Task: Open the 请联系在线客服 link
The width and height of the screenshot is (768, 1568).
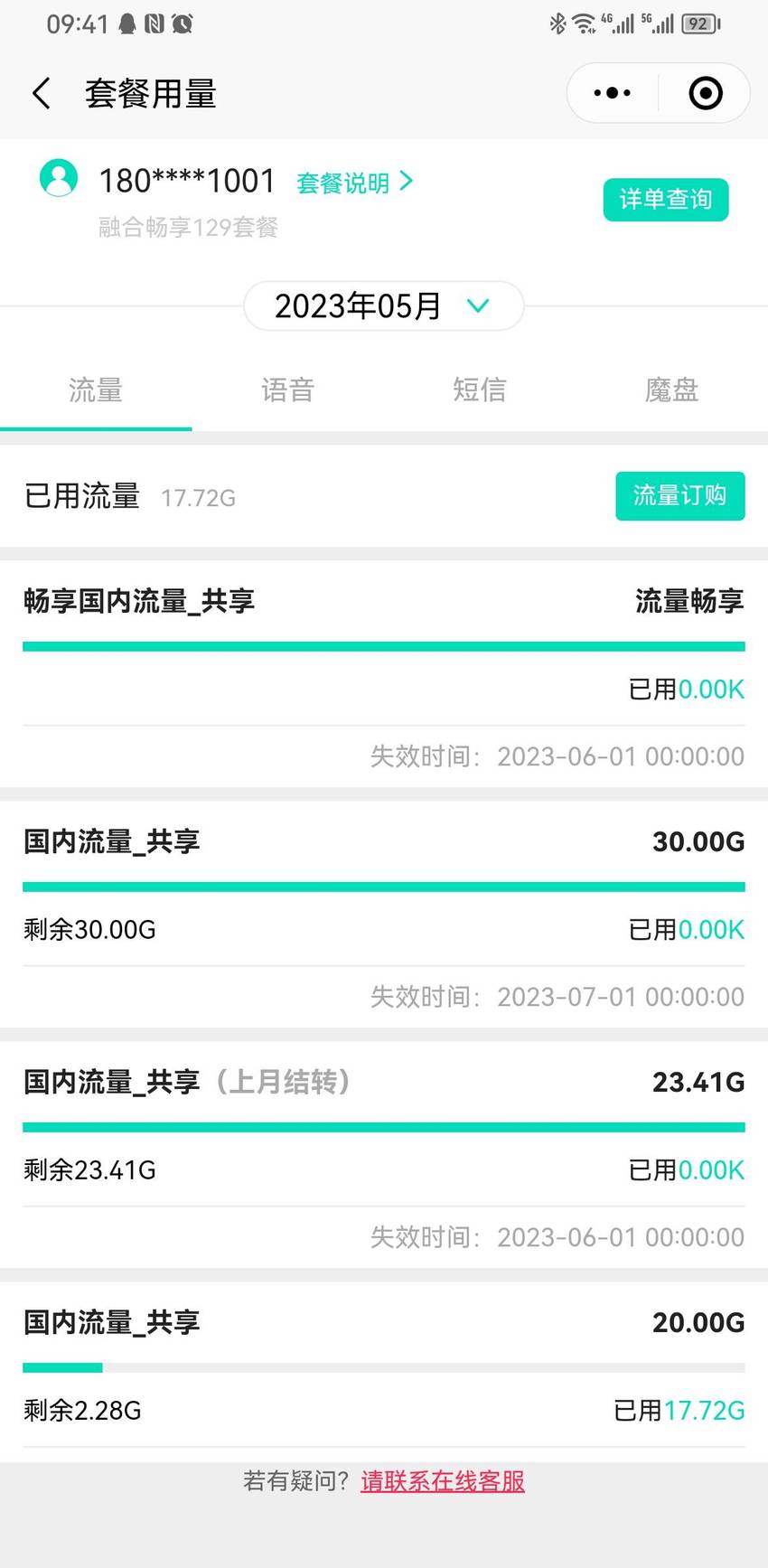Action: (443, 1481)
